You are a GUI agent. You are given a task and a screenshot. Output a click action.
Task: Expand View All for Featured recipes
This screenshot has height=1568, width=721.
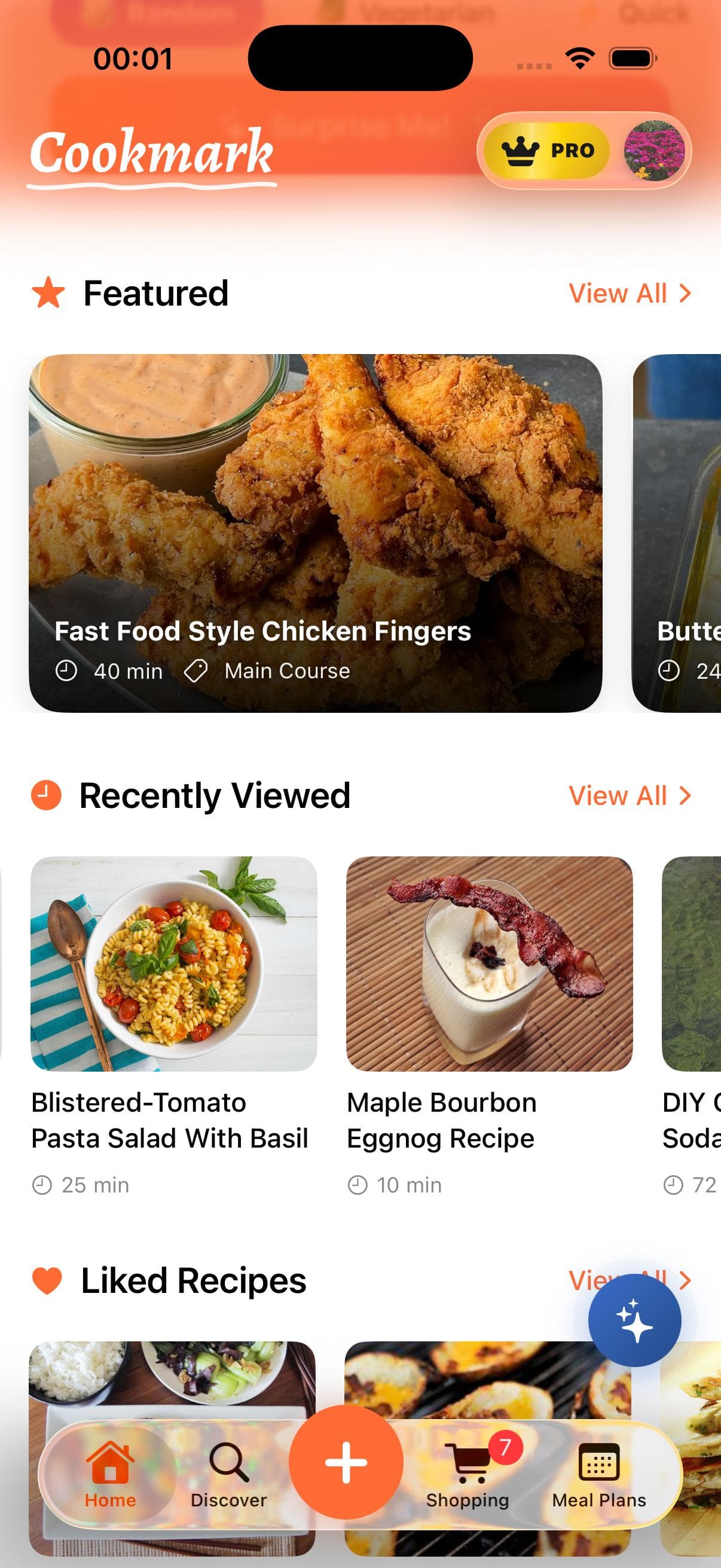pos(630,294)
